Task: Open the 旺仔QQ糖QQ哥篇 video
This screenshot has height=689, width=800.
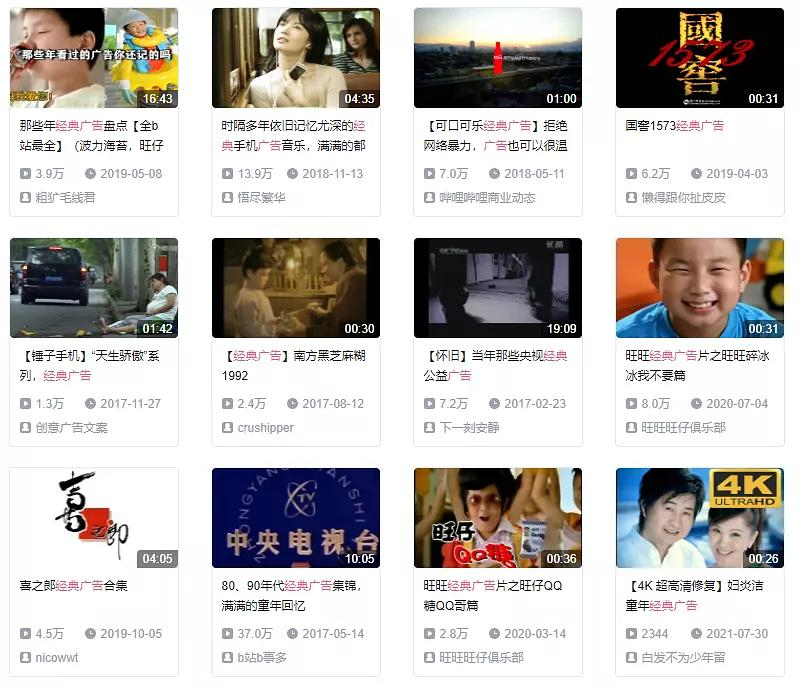Action: [497, 518]
